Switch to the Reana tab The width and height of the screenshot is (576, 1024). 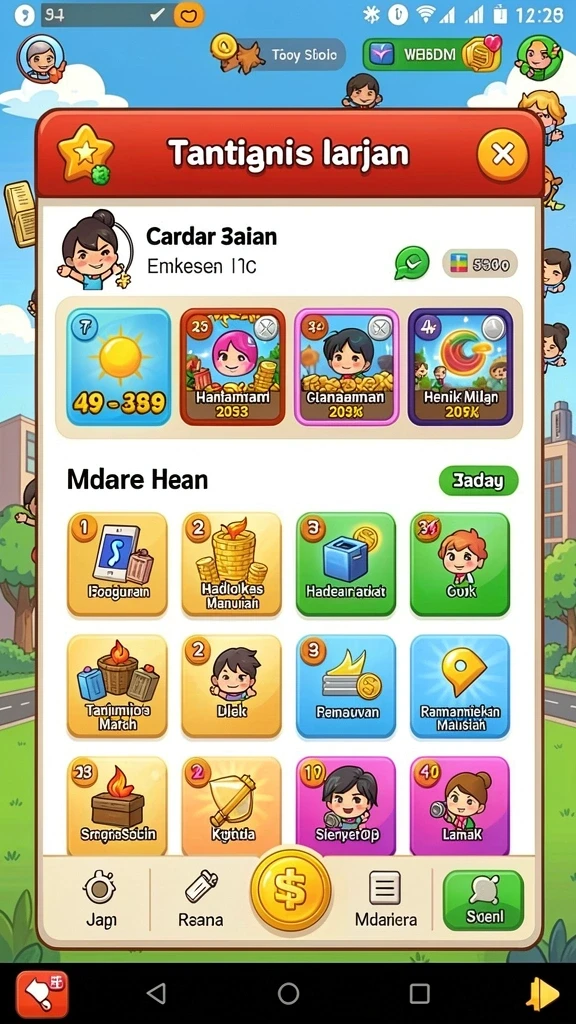200,899
